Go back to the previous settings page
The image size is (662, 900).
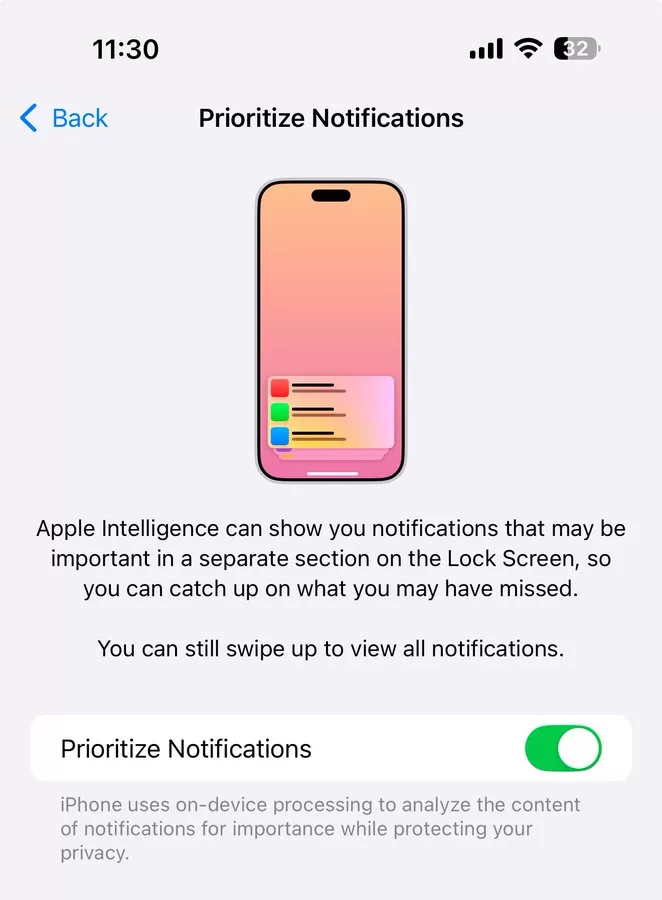click(x=64, y=118)
